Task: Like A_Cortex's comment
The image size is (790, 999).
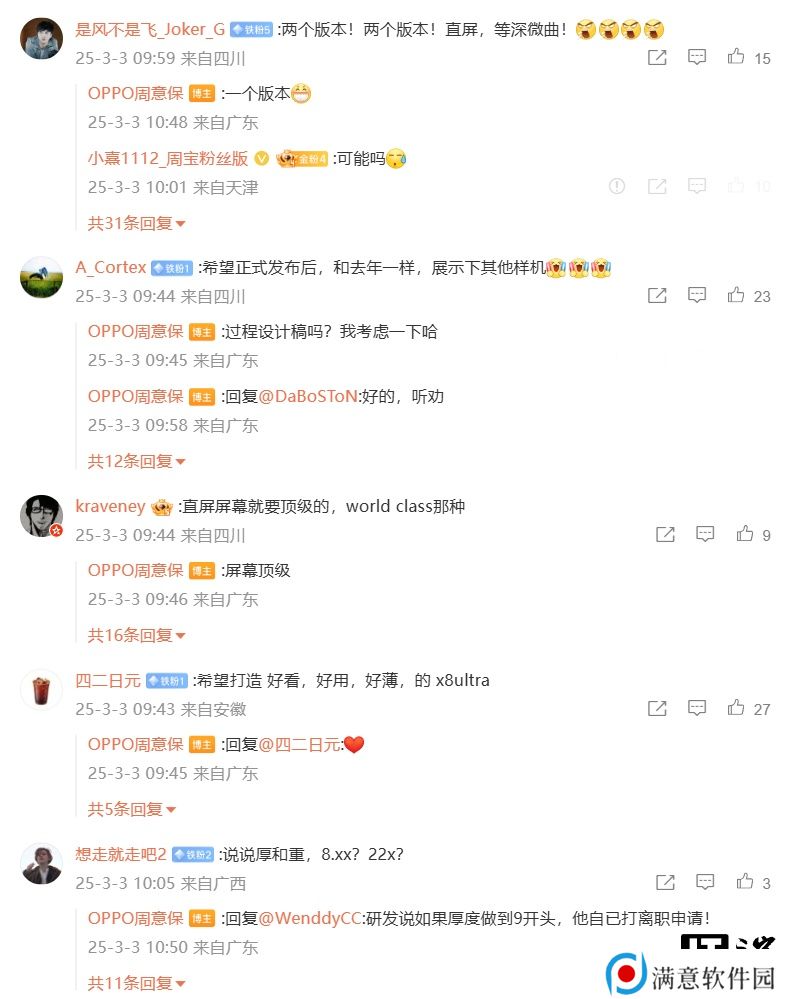Action: pos(737,295)
